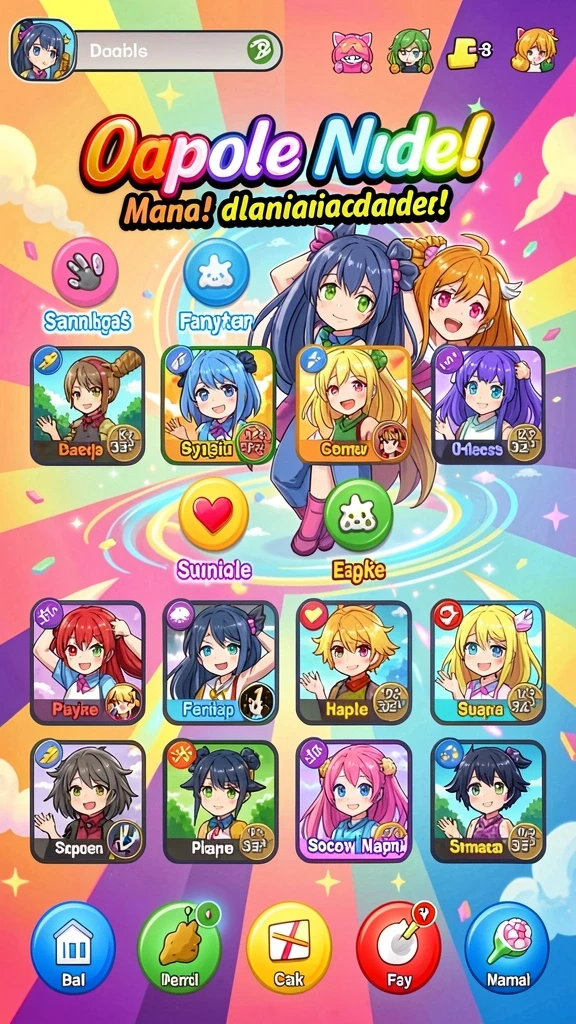The height and width of the screenshot is (1024, 576).
Task: Tap the Suiniale heart button
Action: pyautogui.click(x=213, y=515)
